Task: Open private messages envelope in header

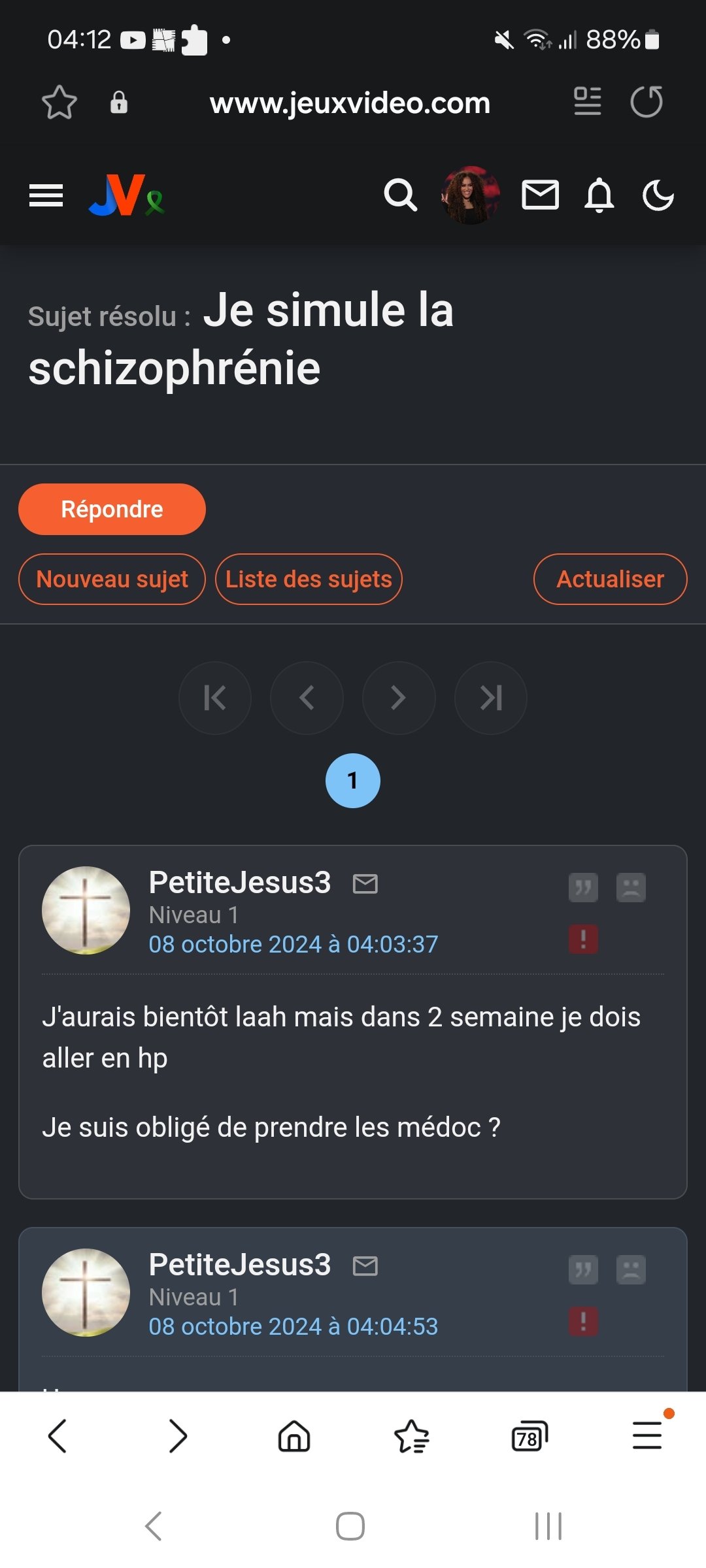Action: coord(540,195)
